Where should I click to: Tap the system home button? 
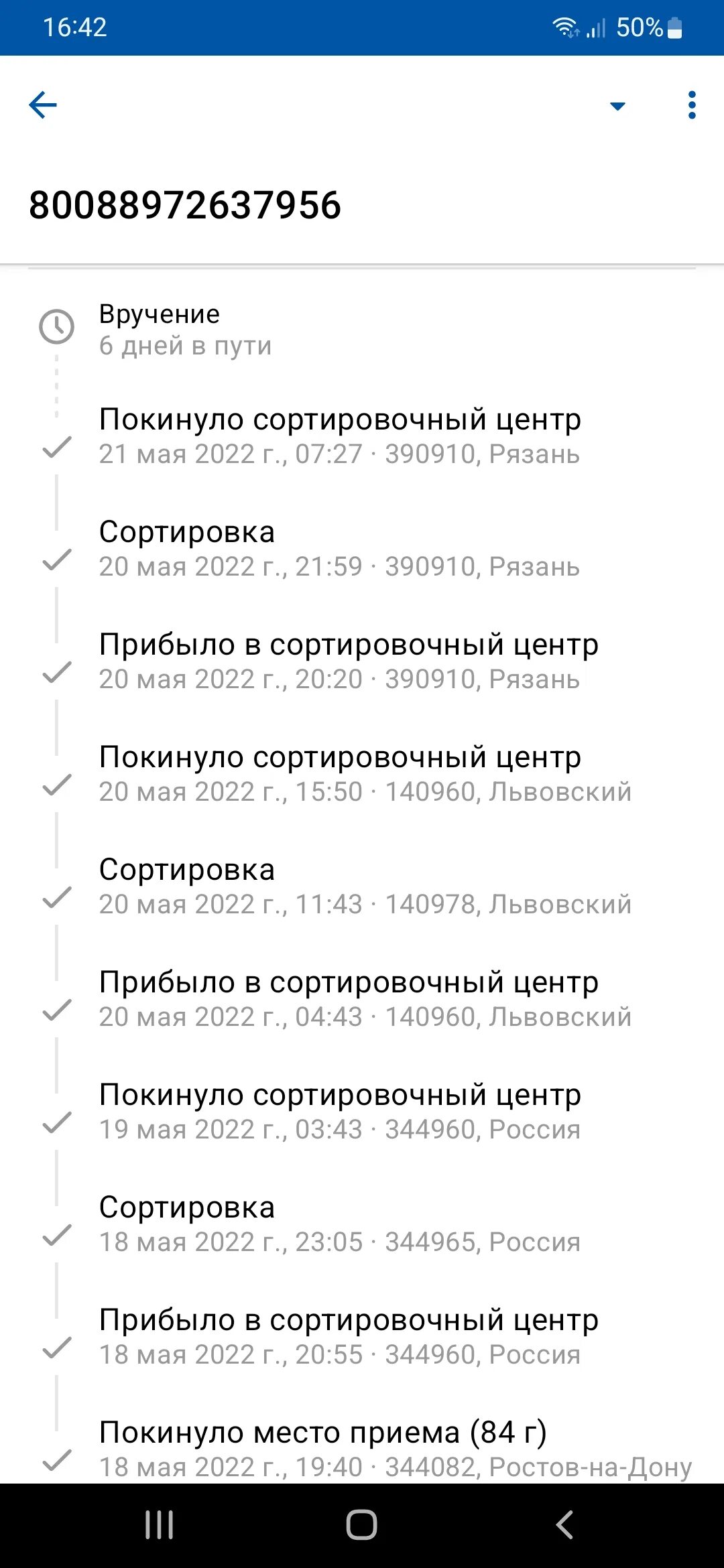click(x=361, y=1525)
